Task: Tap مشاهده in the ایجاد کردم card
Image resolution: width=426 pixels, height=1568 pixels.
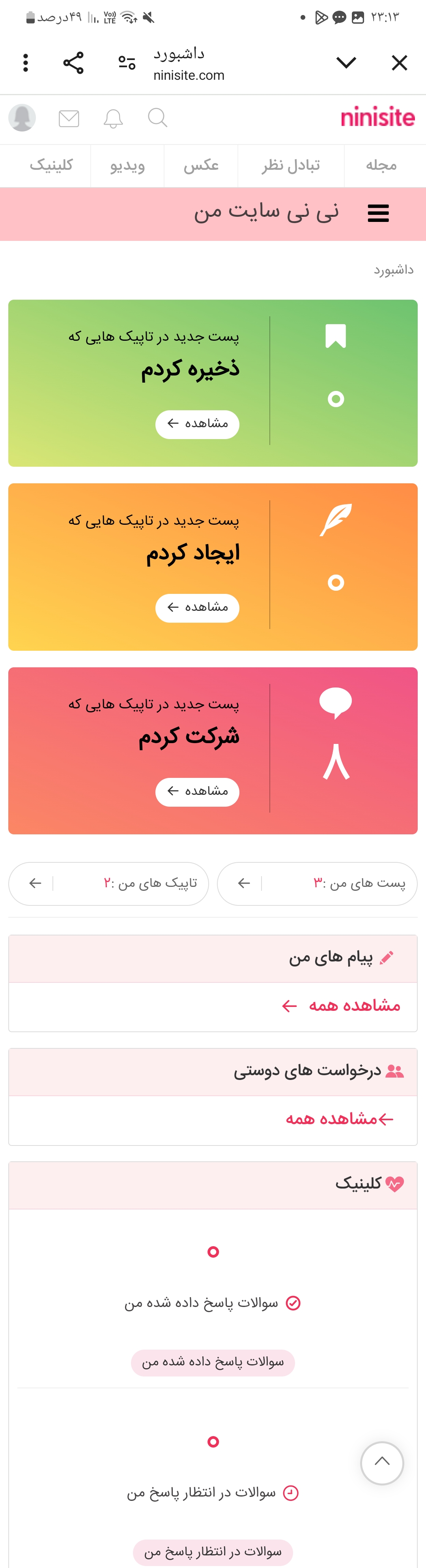Action: coord(197,608)
